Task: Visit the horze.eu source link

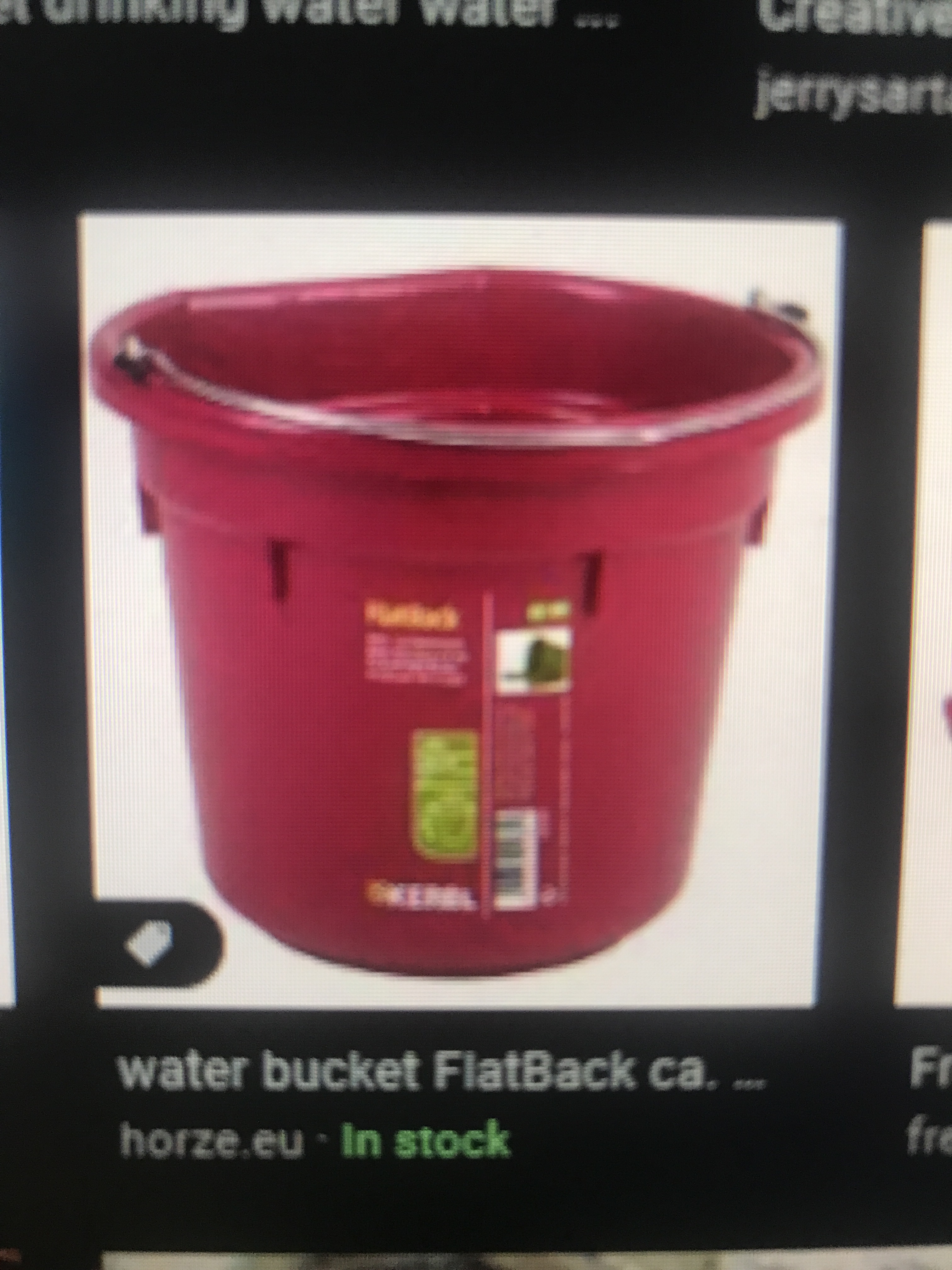Action: [211, 1141]
